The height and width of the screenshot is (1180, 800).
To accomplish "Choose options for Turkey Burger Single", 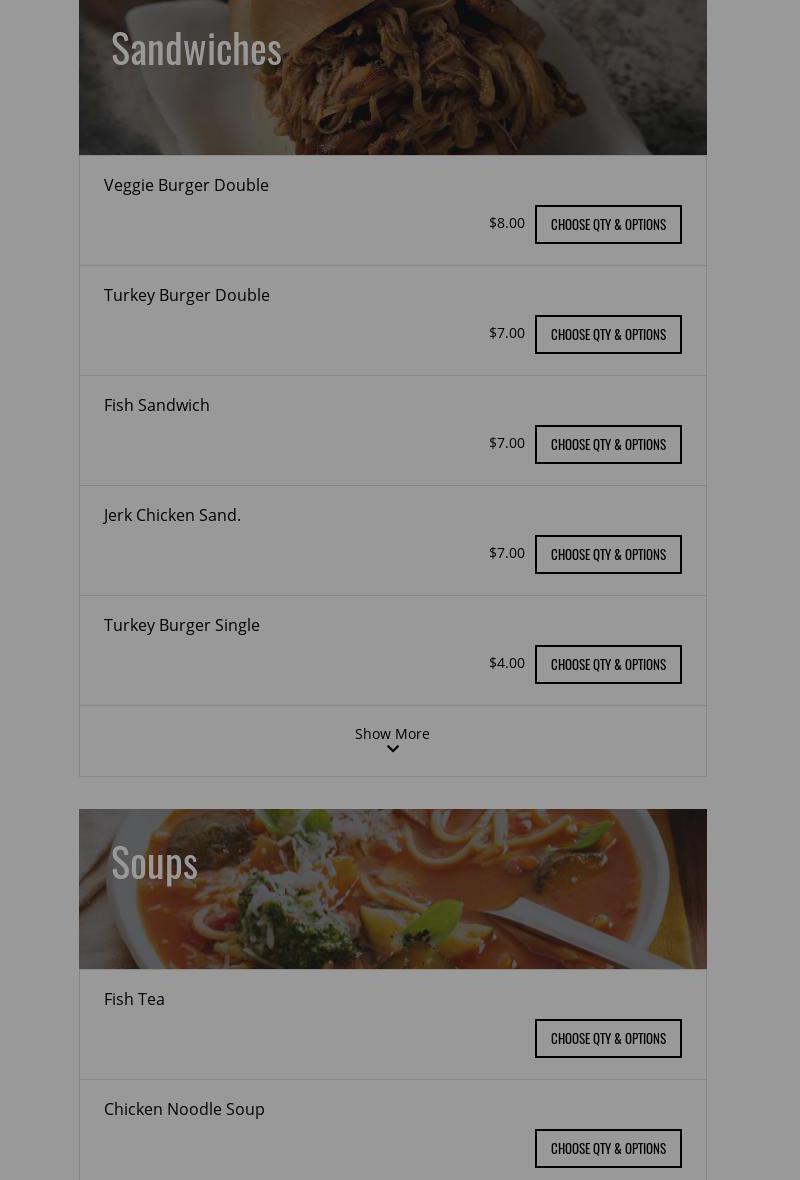I will click(x=608, y=664).
